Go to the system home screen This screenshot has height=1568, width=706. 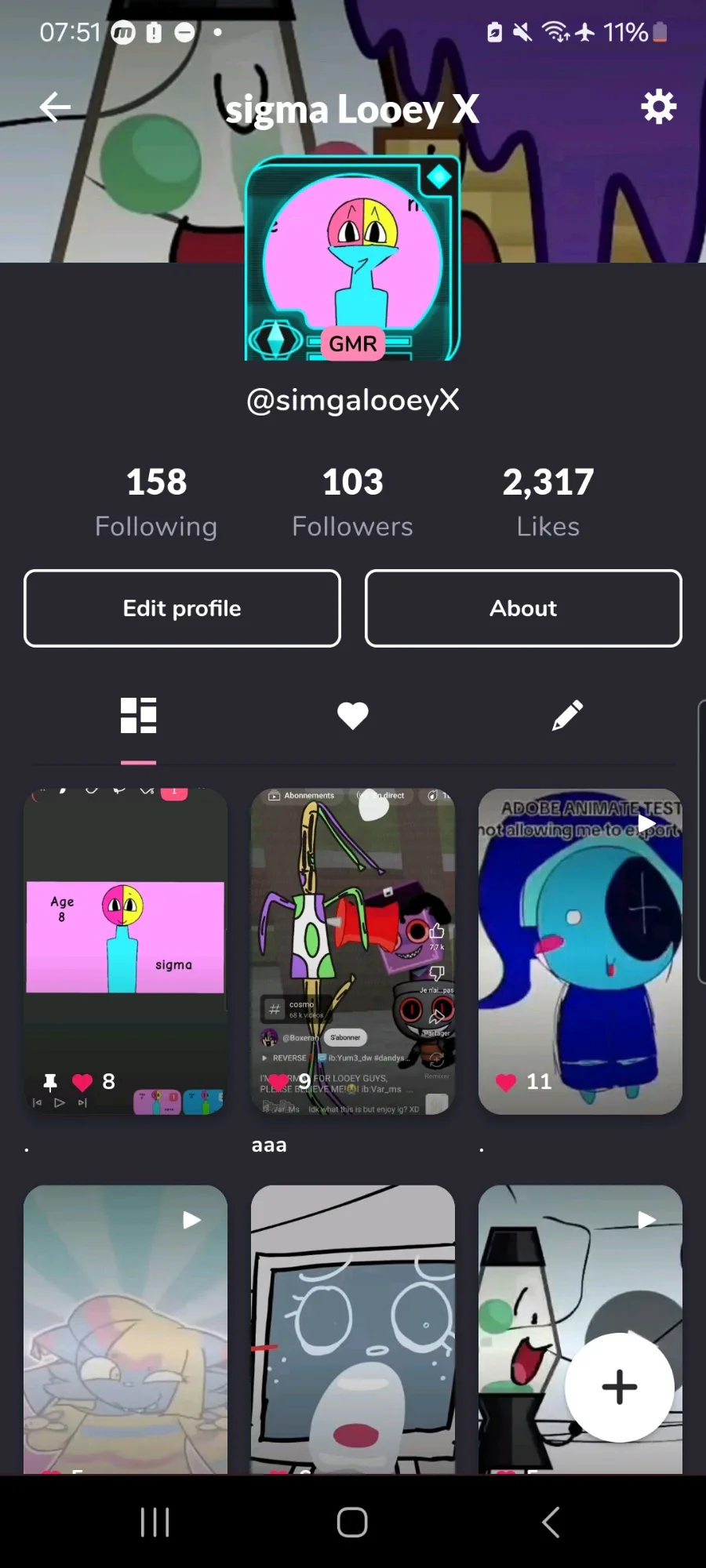point(352,1523)
